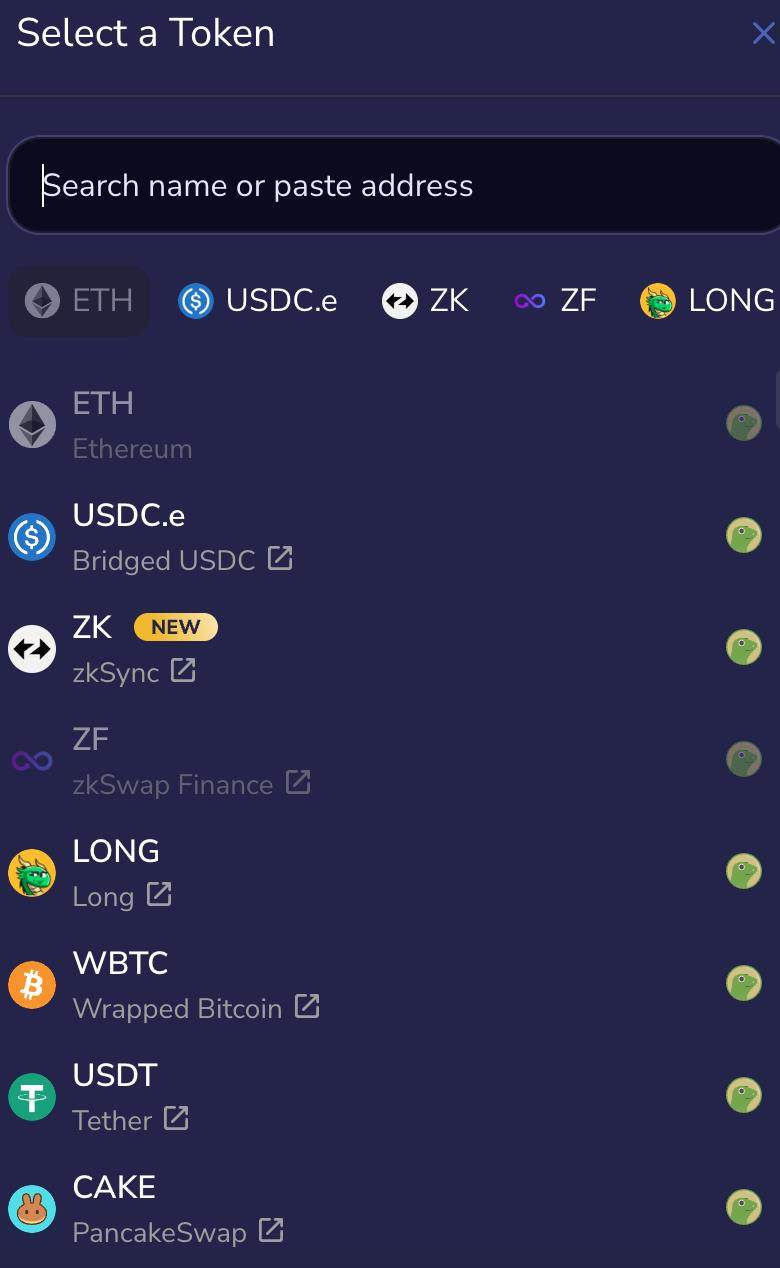The width and height of the screenshot is (780, 1268).
Task: Focus the search name or address field
Action: 400,186
